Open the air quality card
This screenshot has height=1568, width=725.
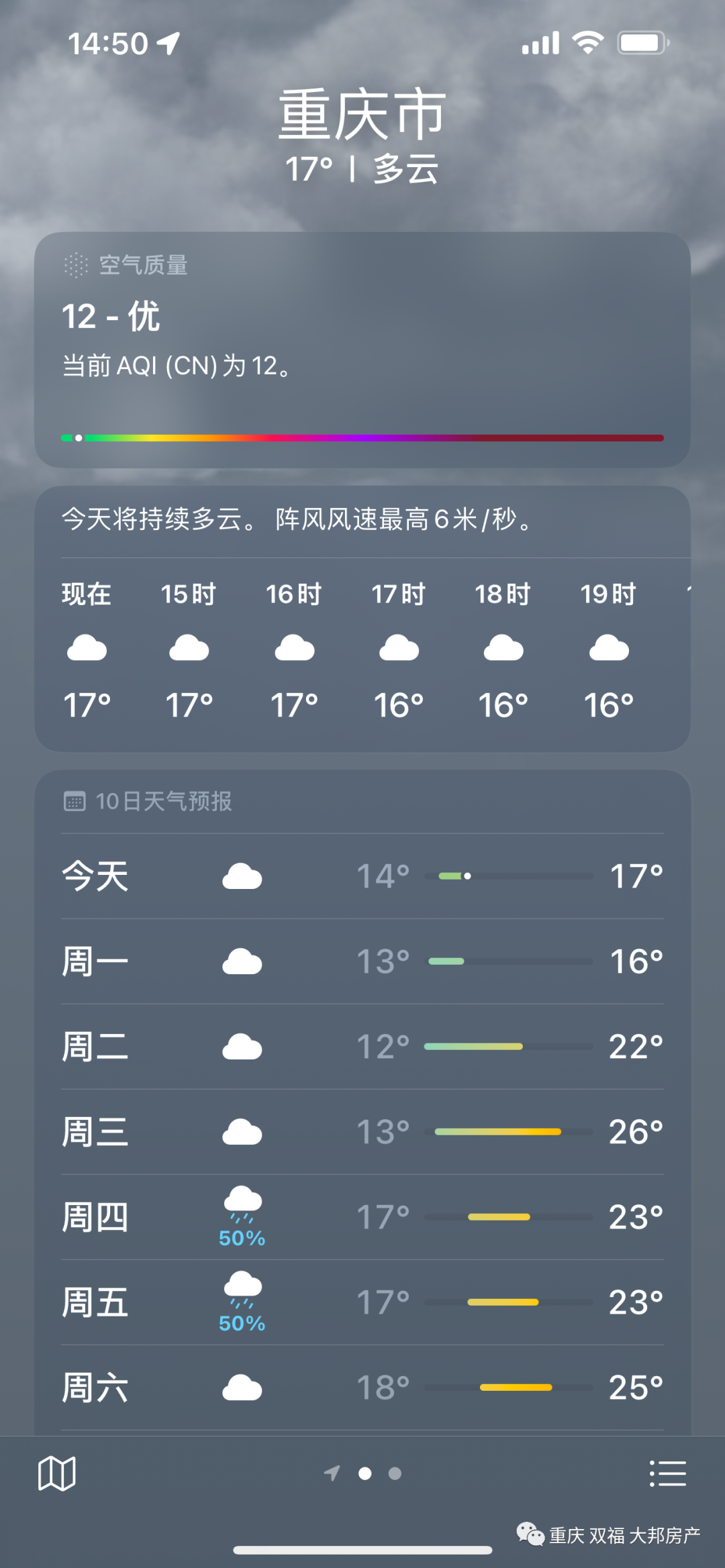tap(362, 350)
